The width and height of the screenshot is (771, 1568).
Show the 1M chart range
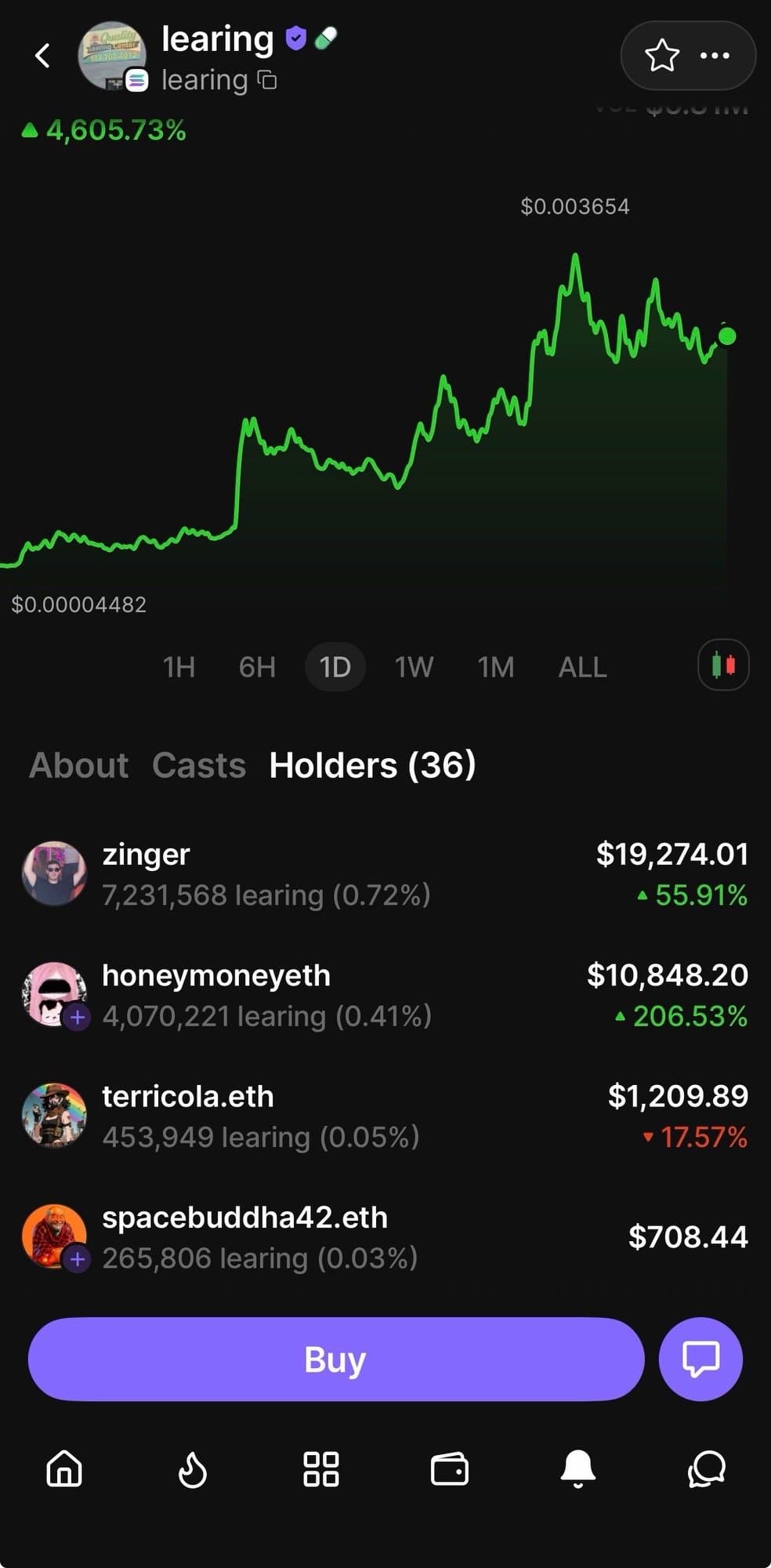click(496, 667)
